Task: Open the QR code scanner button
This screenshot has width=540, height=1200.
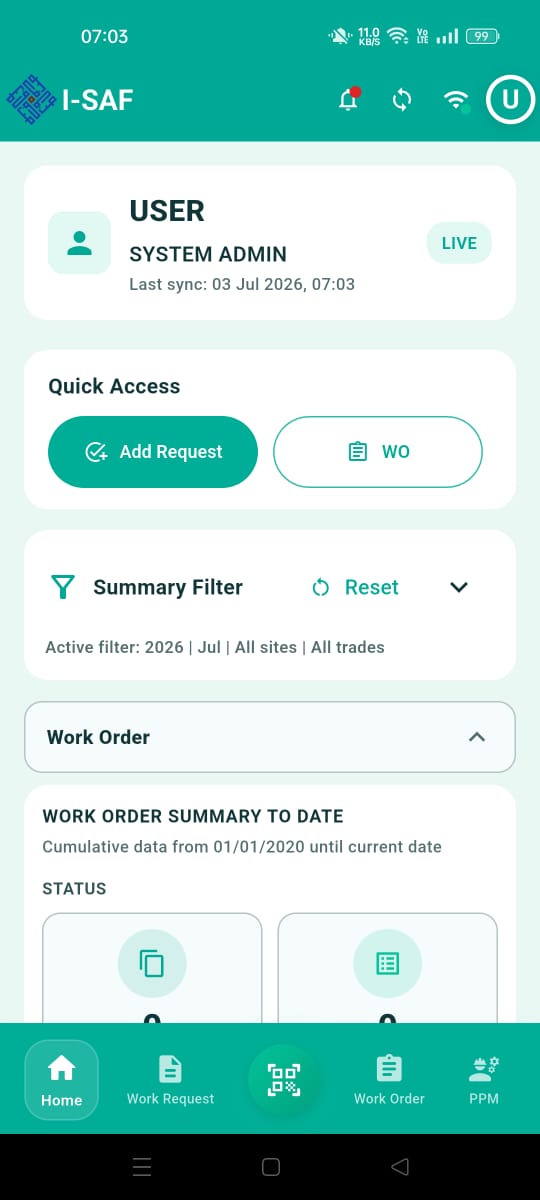Action: point(283,1079)
